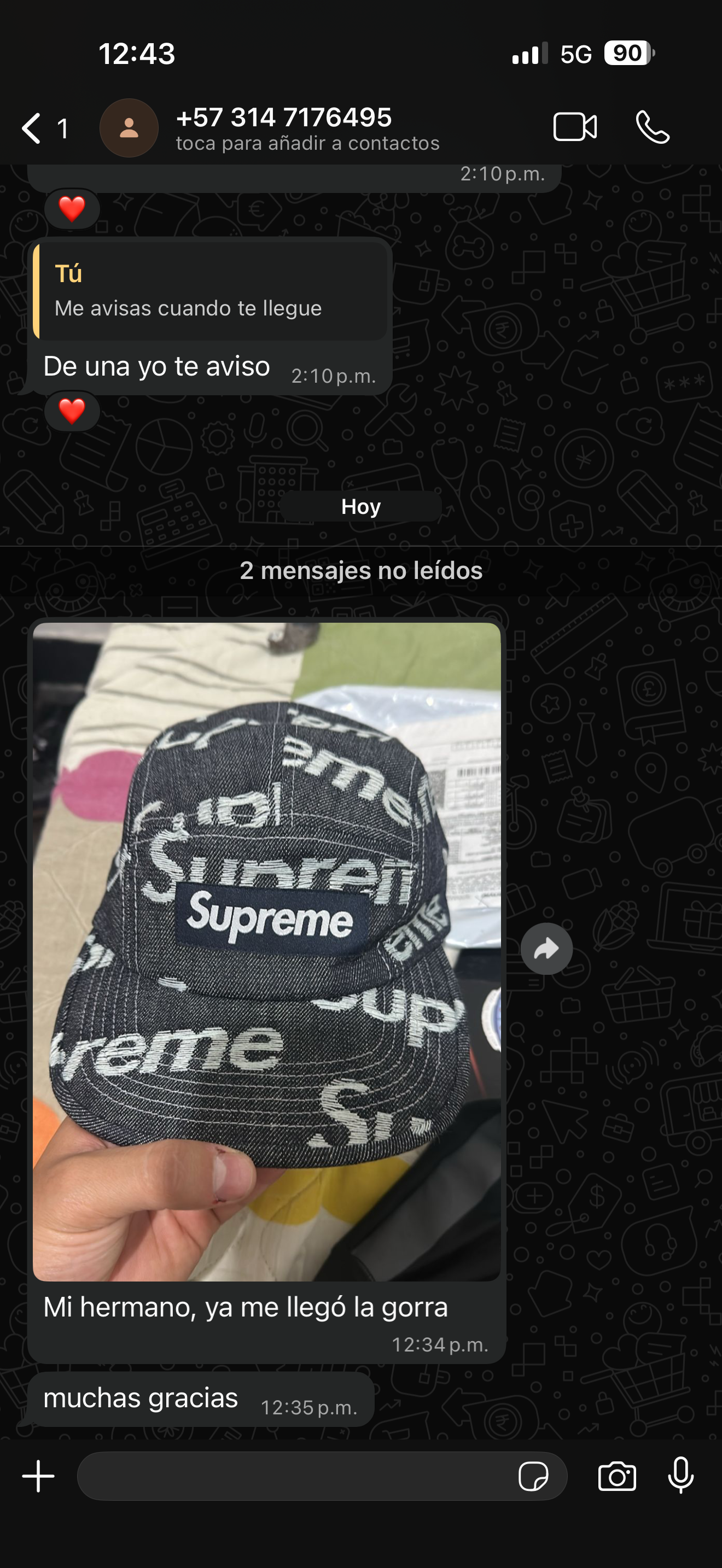Viewport: 722px width, 1568px height.
Task: View heart reaction on "De una yo te aviso"
Action: click(72, 411)
